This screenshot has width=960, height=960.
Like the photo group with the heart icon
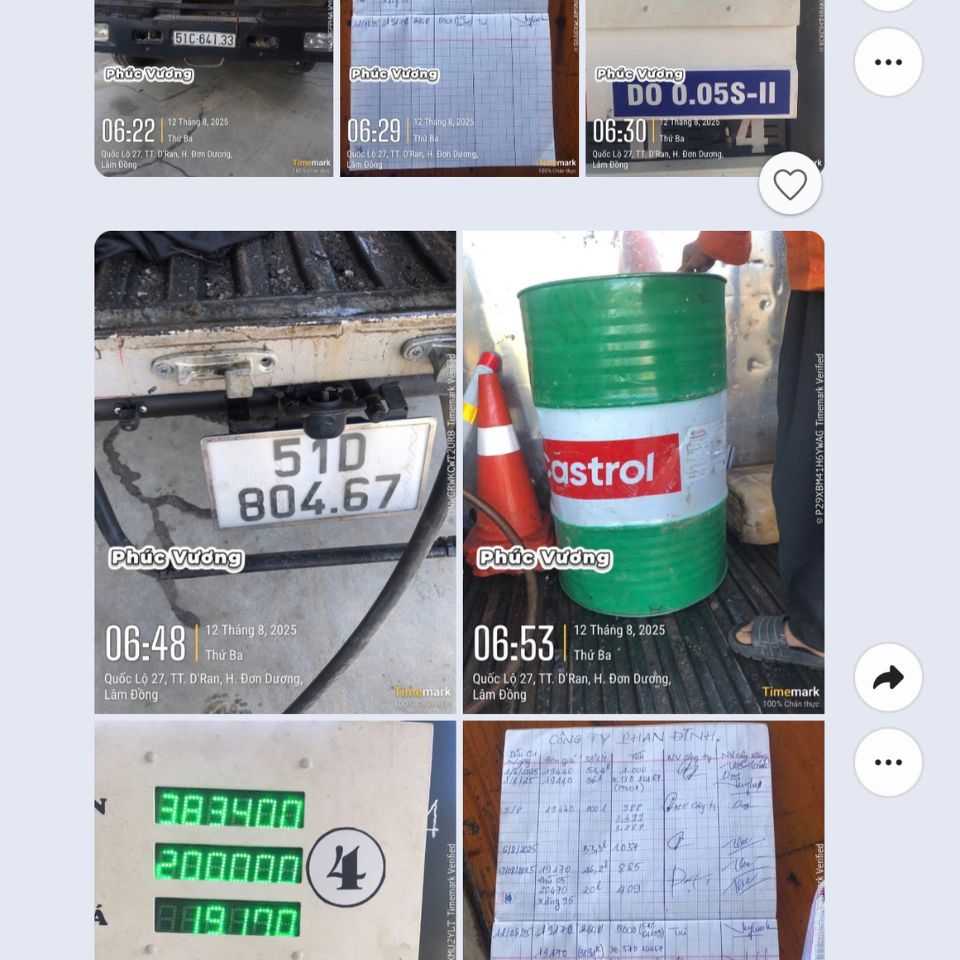pyautogui.click(x=790, y=184)
